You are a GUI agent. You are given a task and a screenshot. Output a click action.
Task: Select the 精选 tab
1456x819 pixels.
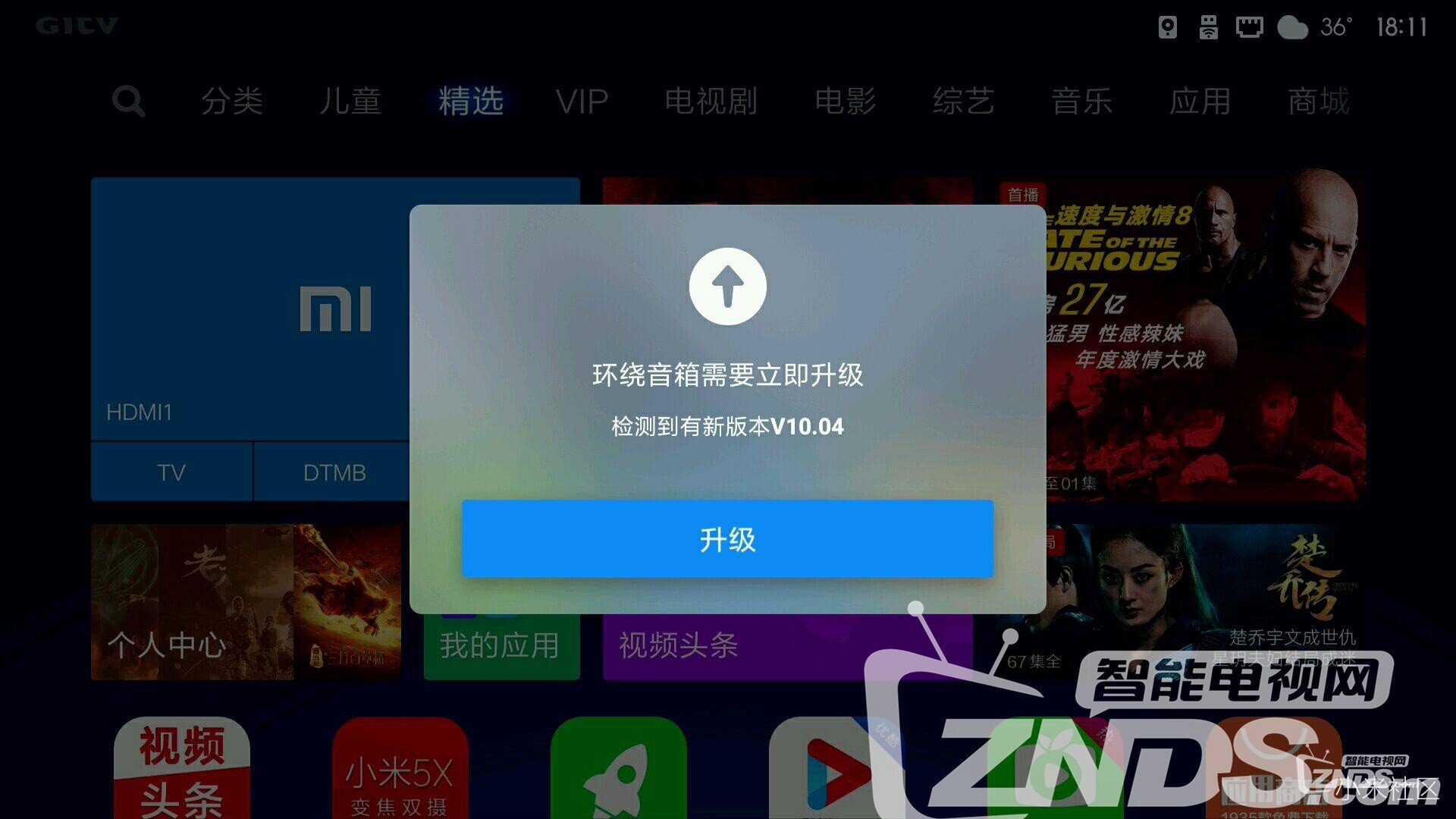[x=471, y=101]
